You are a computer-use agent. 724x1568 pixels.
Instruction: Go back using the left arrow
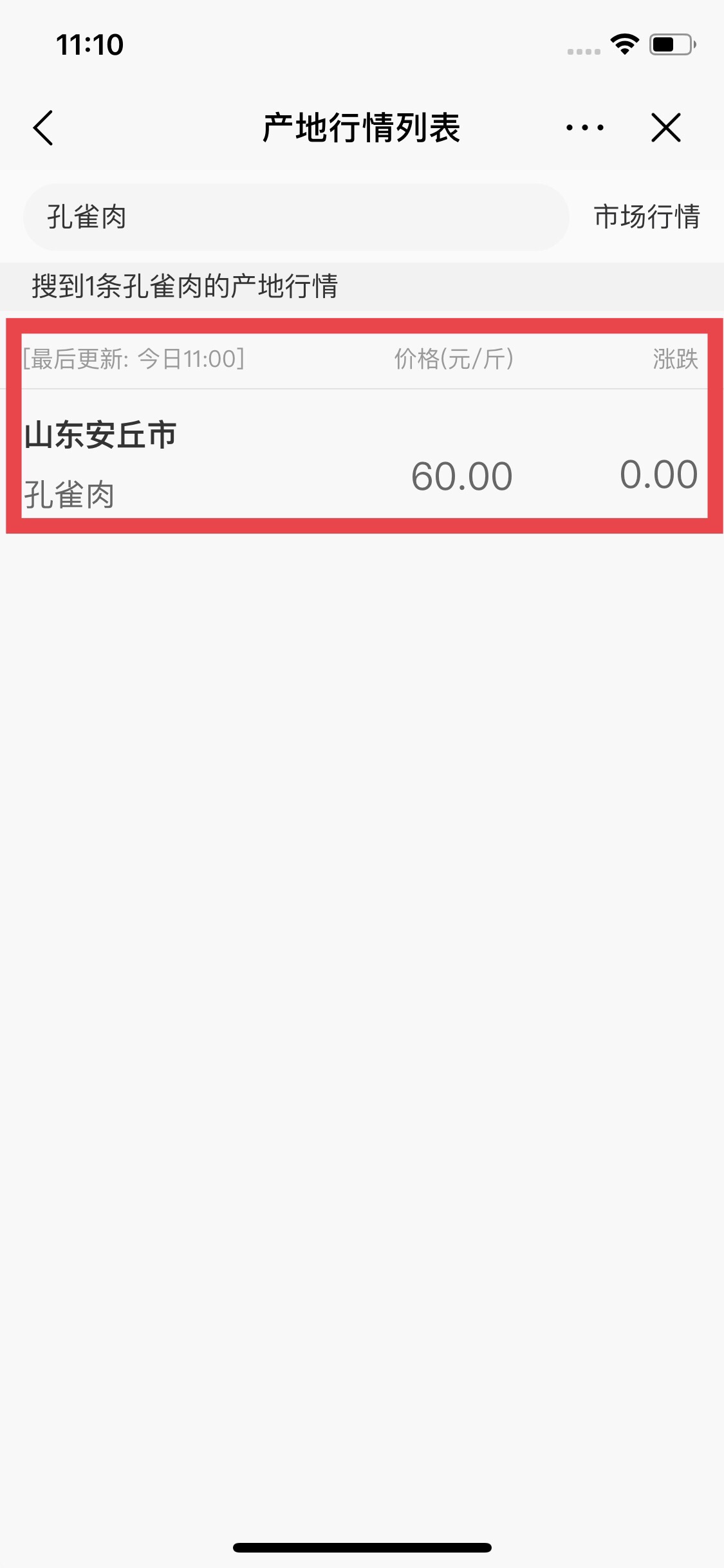[x=43, y=127]
